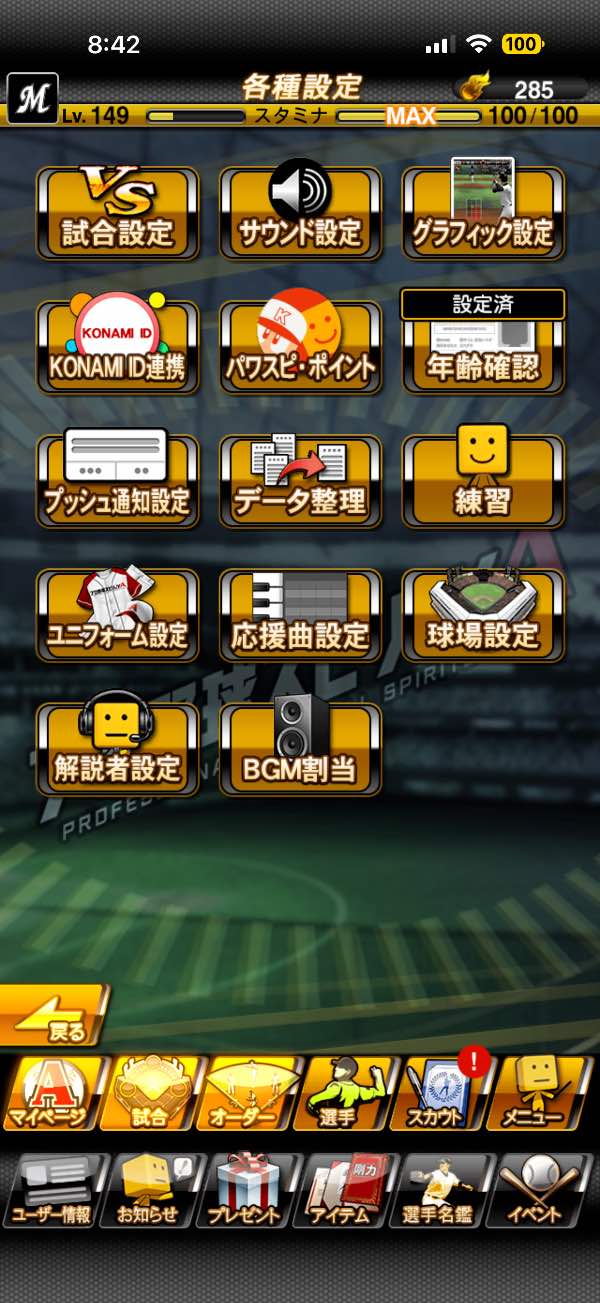Open パワスピ・ポイント
600x1303 pixels.
[300, 347]
